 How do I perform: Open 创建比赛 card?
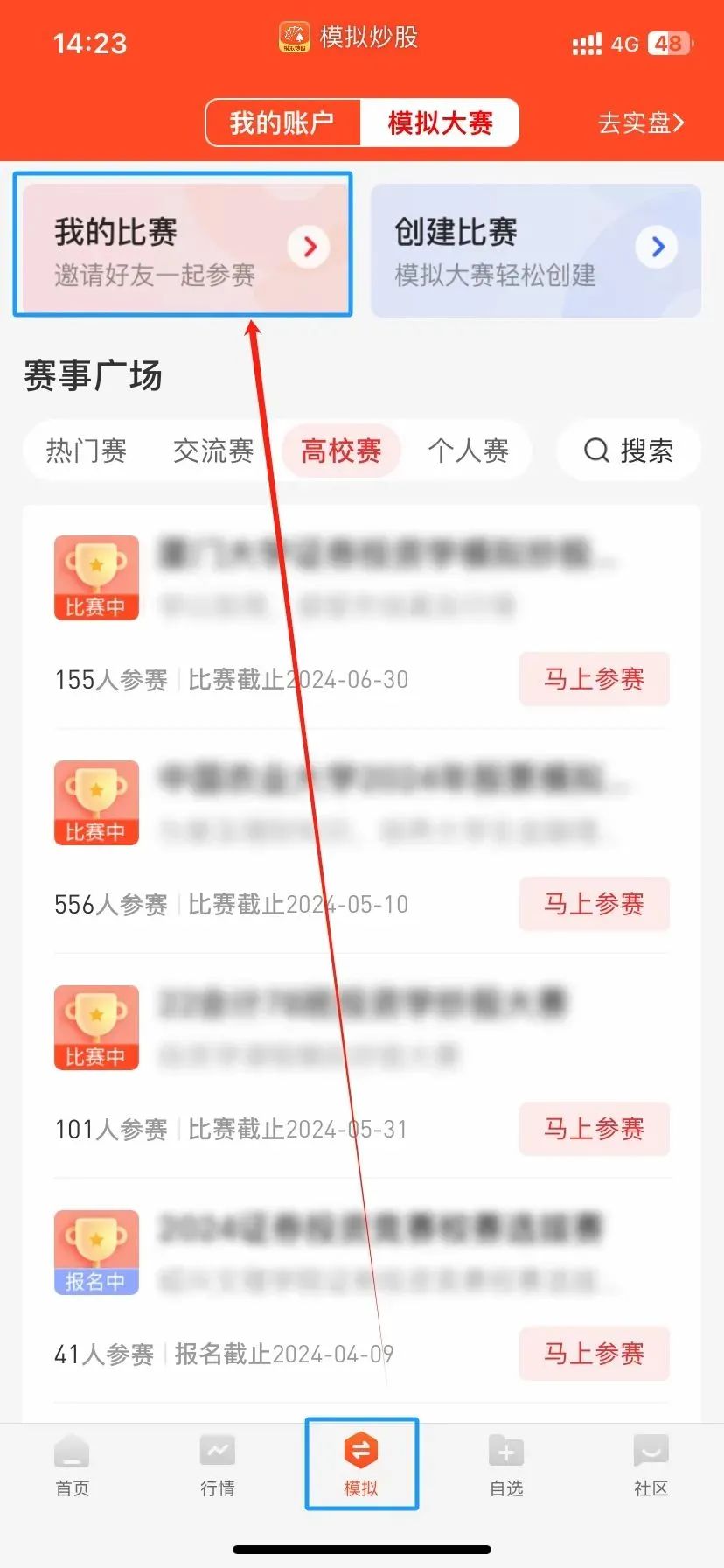click(535, 250)
